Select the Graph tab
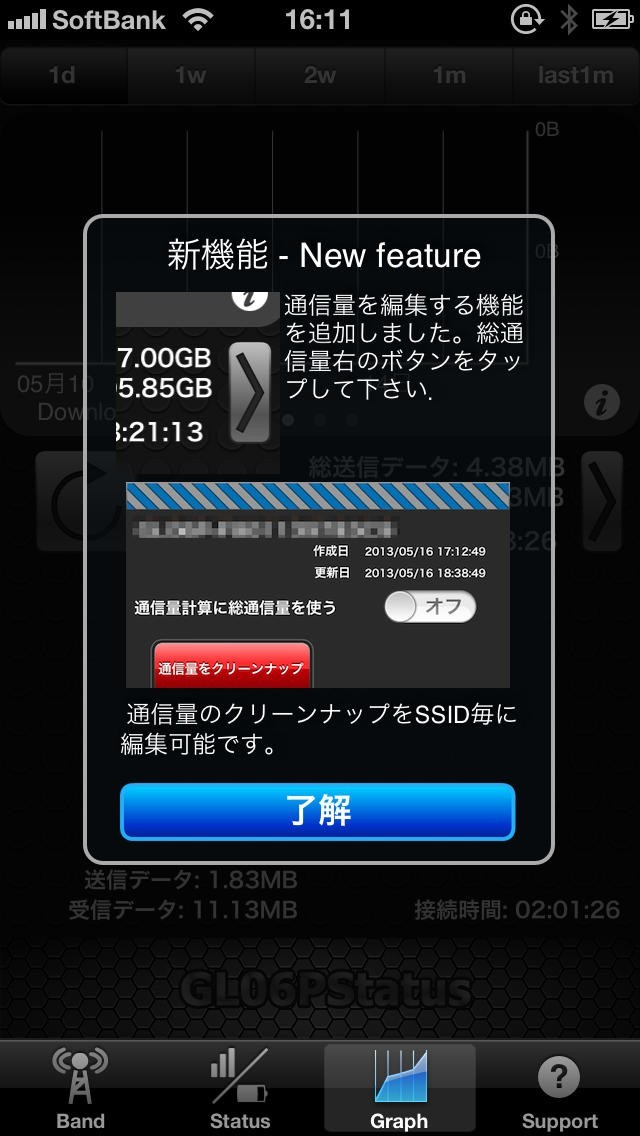The height and width of the screenshot is (1136, 640). [x=399, y=1088]
